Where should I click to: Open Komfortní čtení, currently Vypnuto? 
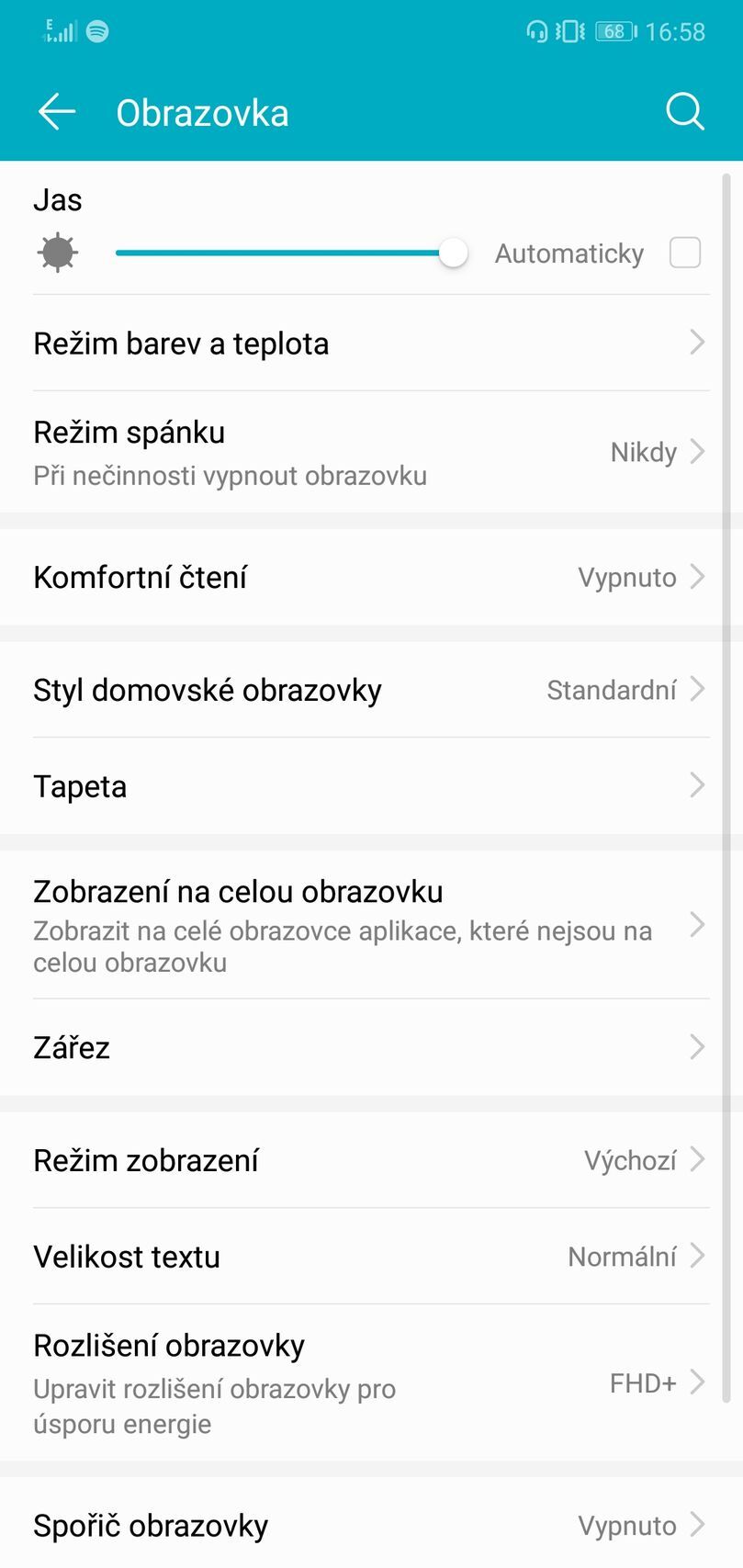click(371, 577)
